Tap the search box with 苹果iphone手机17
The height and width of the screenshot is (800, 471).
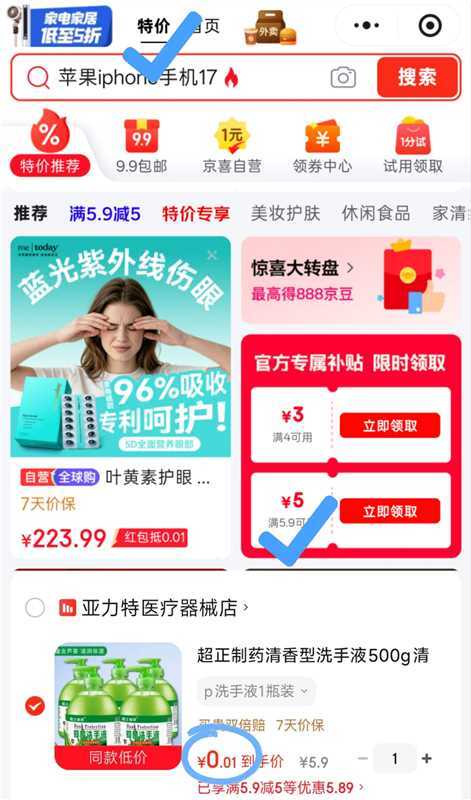[x=194, y=78]
